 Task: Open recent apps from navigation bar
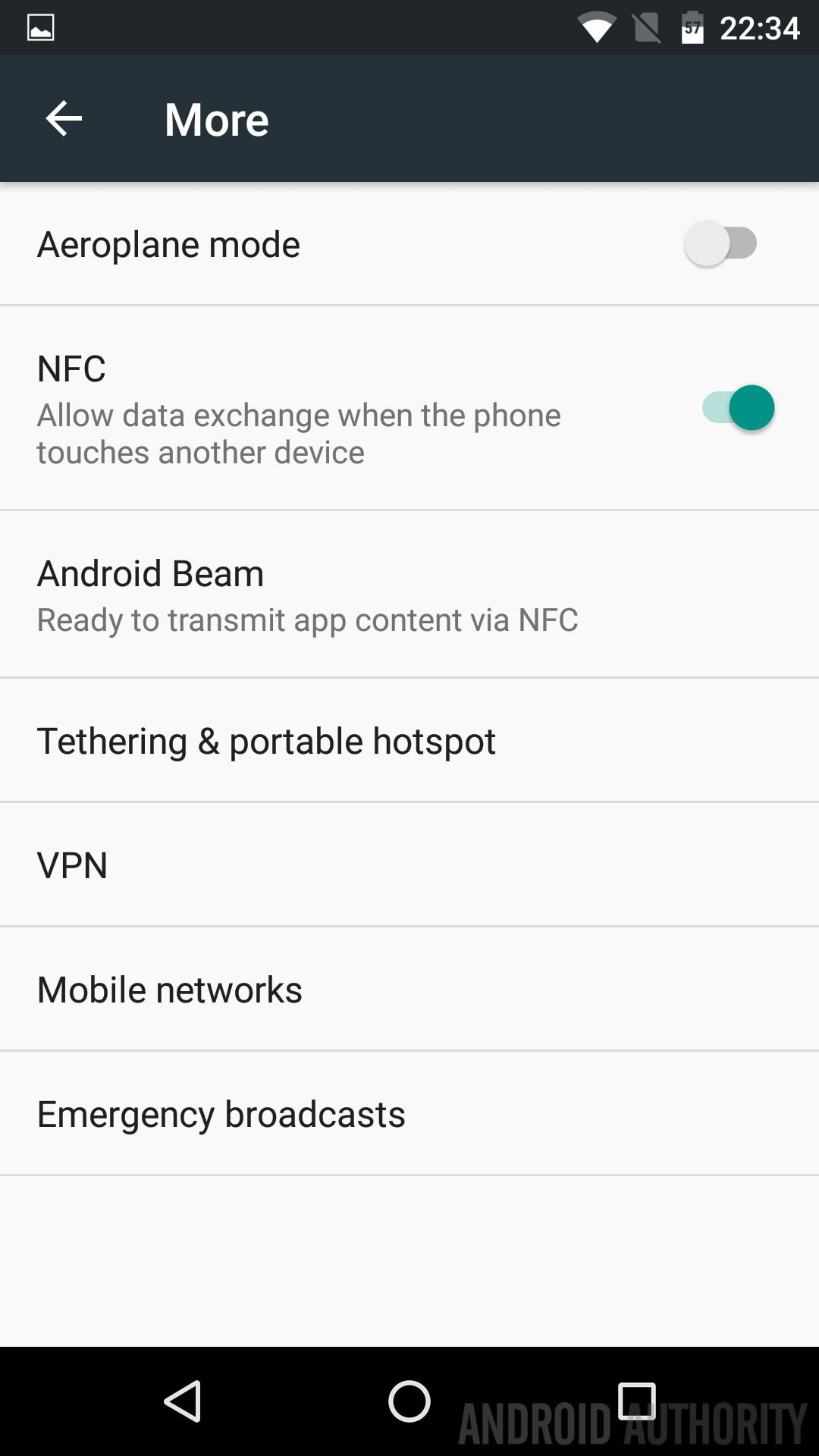[x=636, y=1401]
